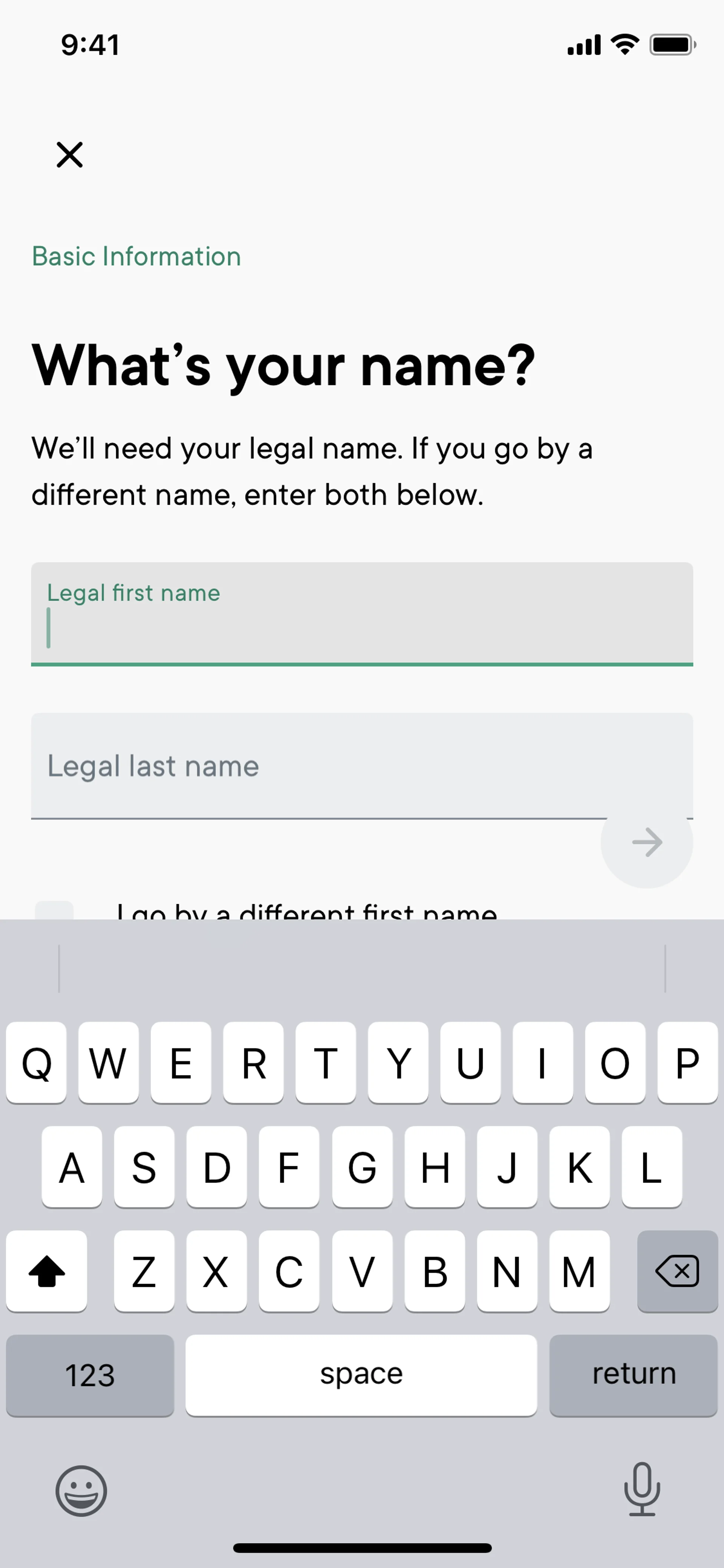This screenshot has width=724, height=1568.
Task: Switch keyboard to 123 numbers layout
Action: point(90,1375)
